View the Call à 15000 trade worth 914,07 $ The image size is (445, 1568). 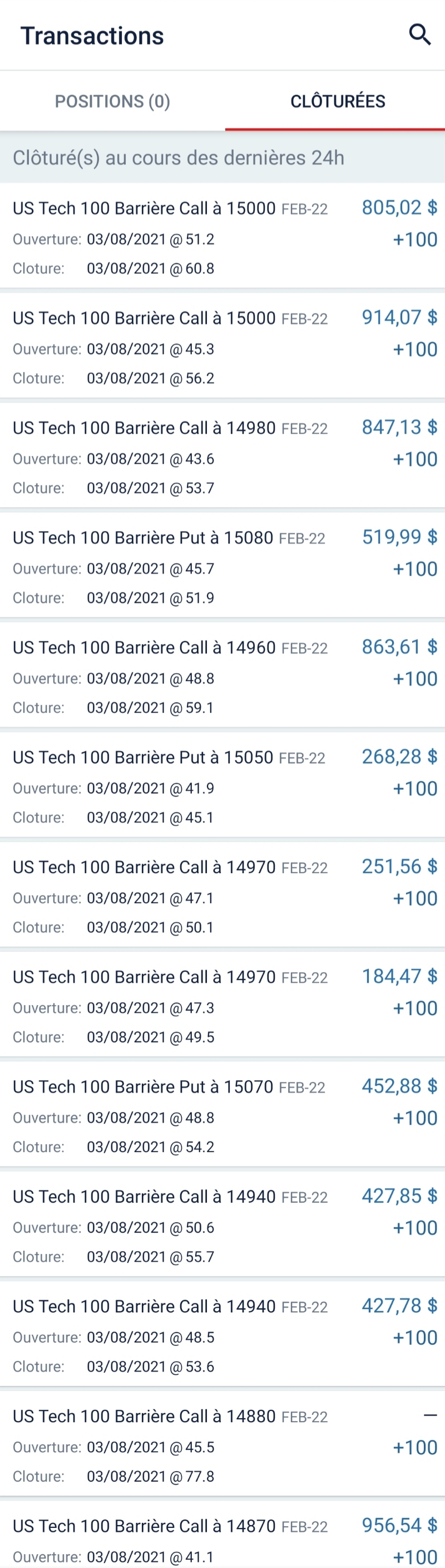coord(222,347)
